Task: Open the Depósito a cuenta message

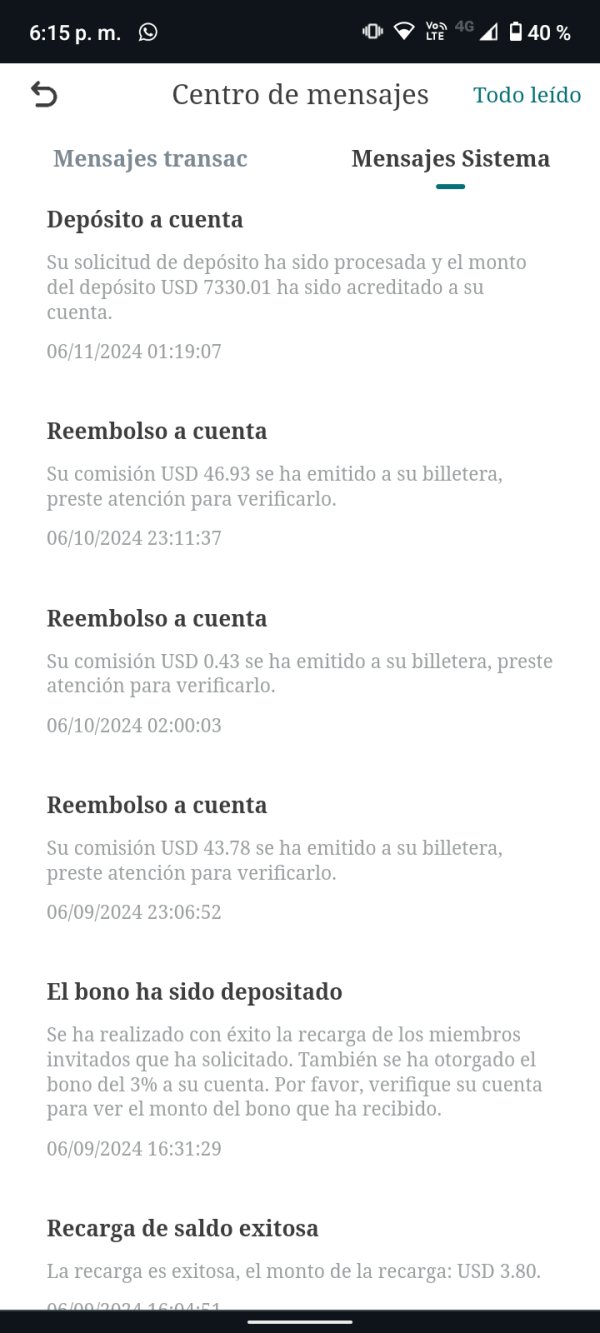Action: (300, 285)
